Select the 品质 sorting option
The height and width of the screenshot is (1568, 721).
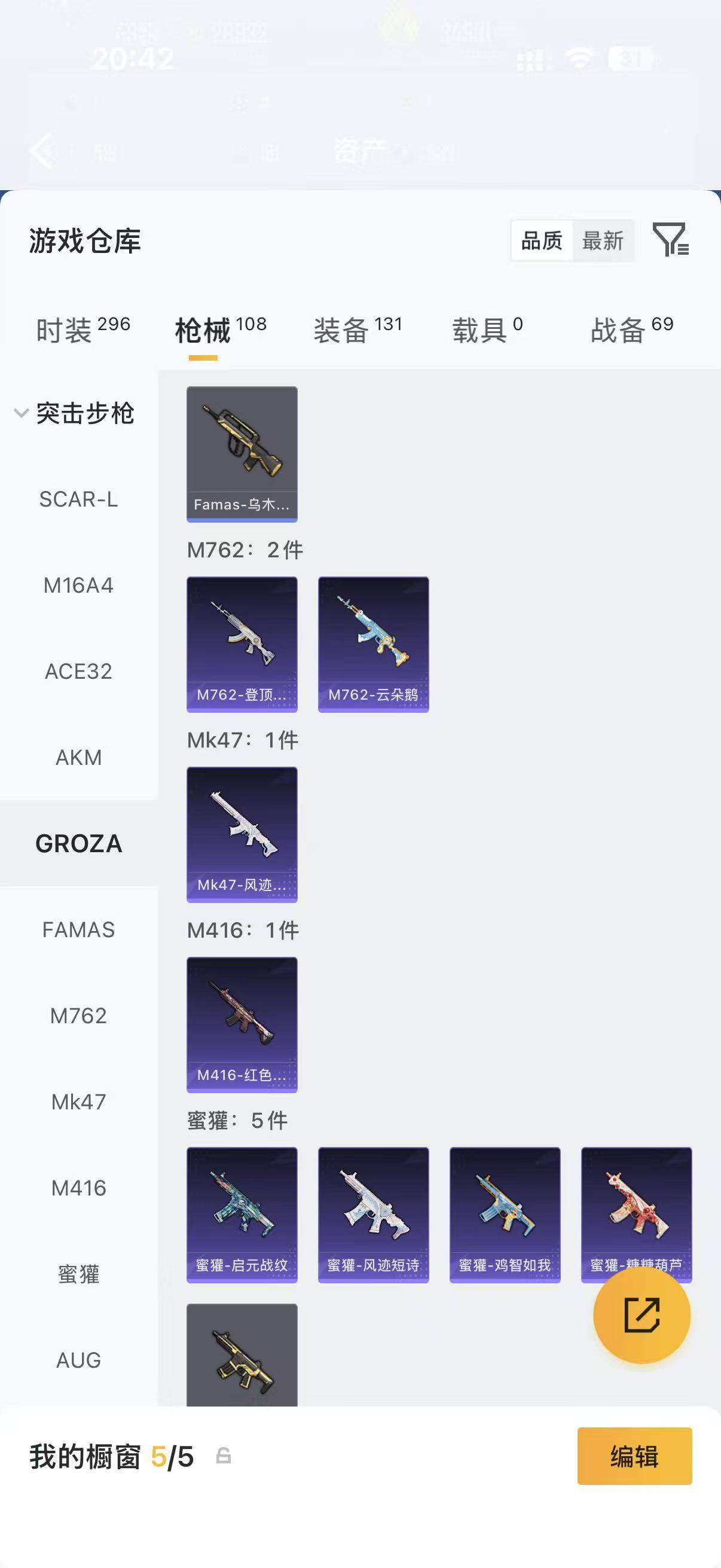[x=542, y=241]
